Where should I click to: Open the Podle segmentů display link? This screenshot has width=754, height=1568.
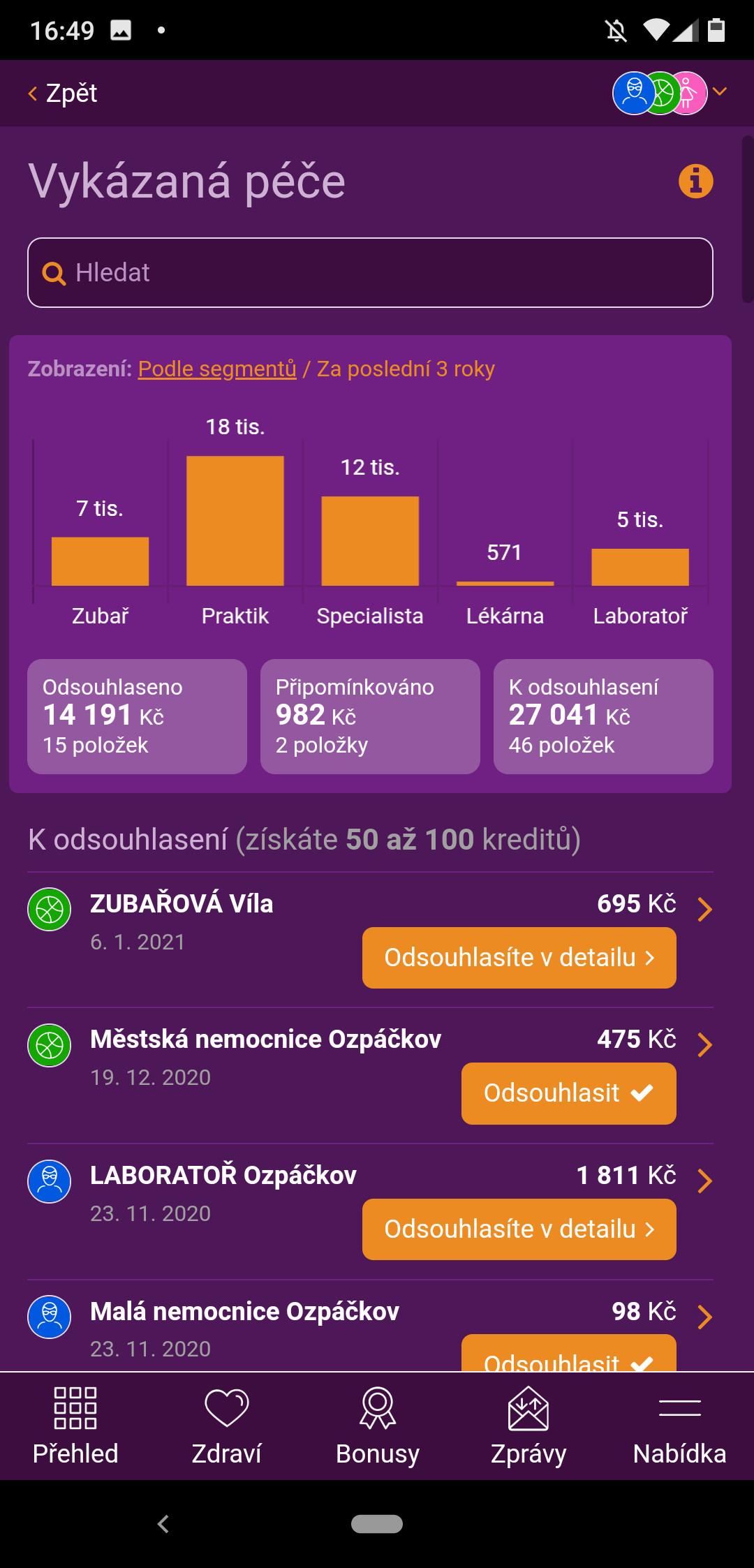click(x=217, y=369)
